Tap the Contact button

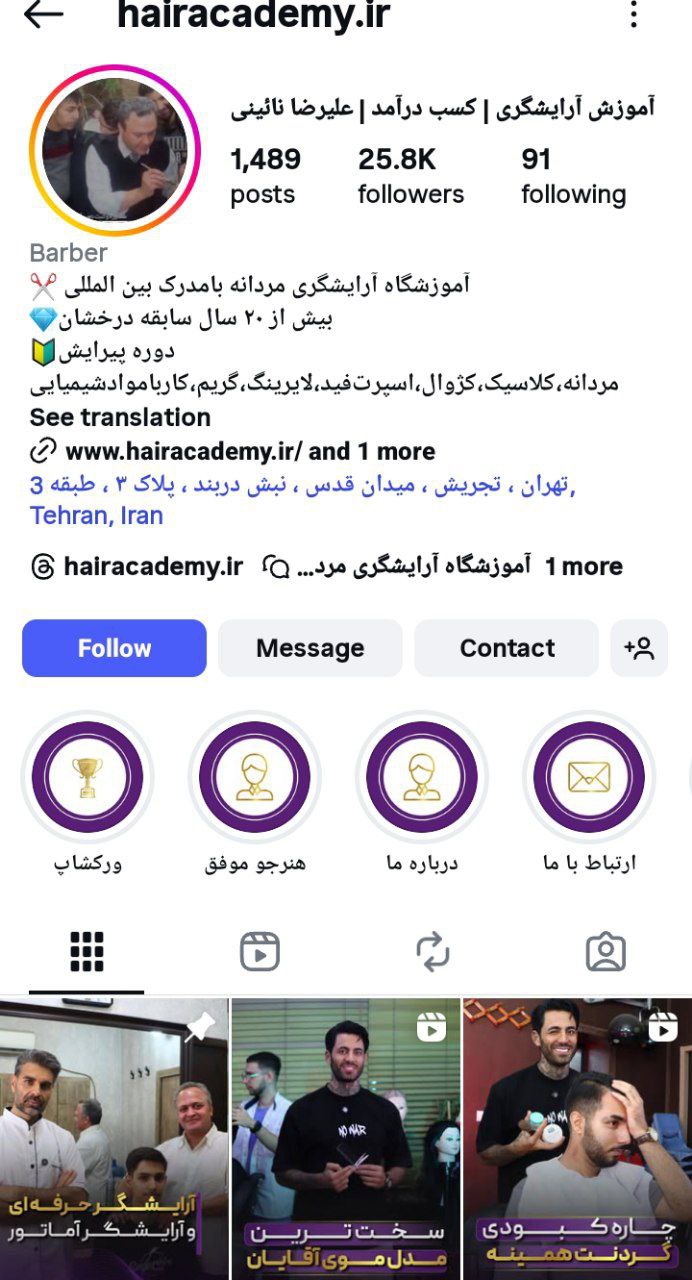point(506,648)
